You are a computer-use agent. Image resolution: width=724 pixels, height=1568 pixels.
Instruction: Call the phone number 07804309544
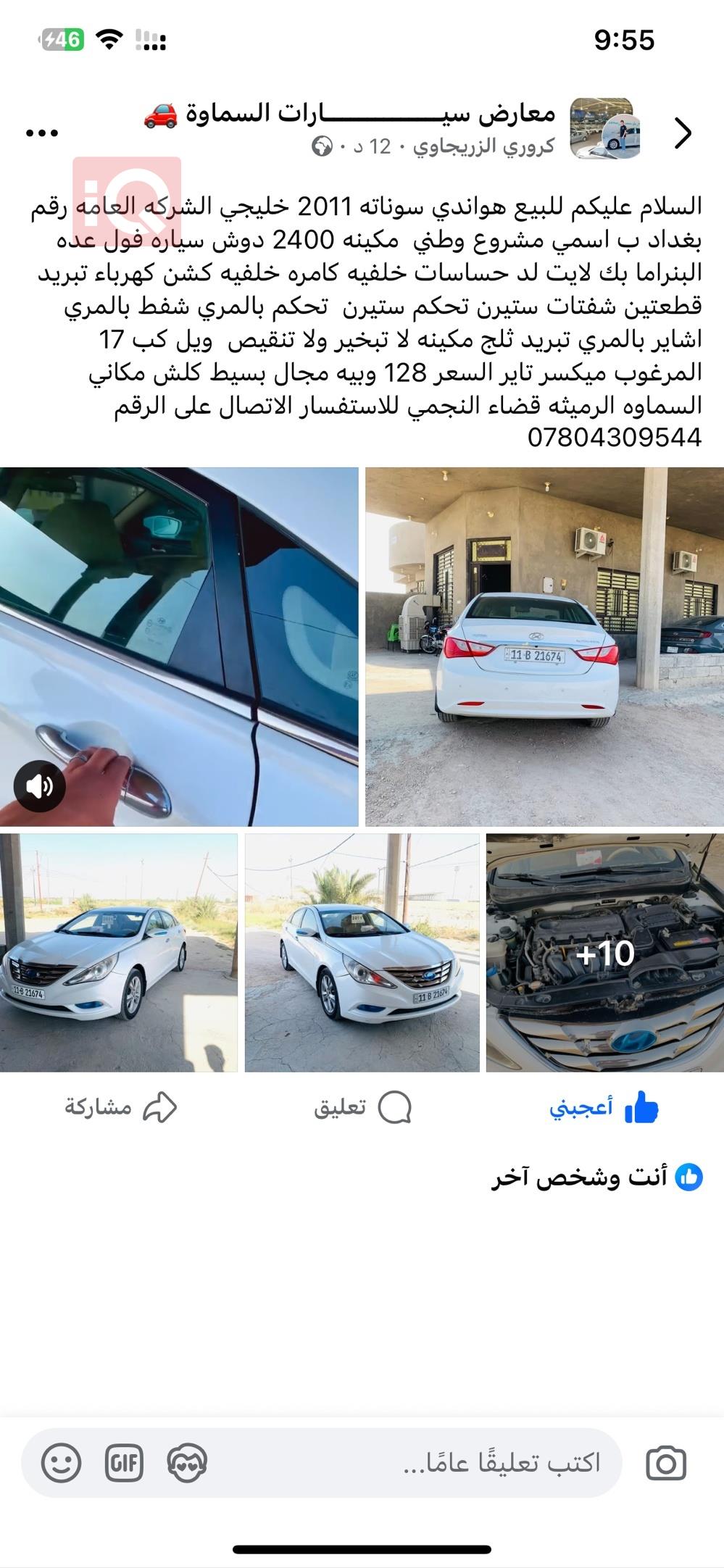coord(615,438)
